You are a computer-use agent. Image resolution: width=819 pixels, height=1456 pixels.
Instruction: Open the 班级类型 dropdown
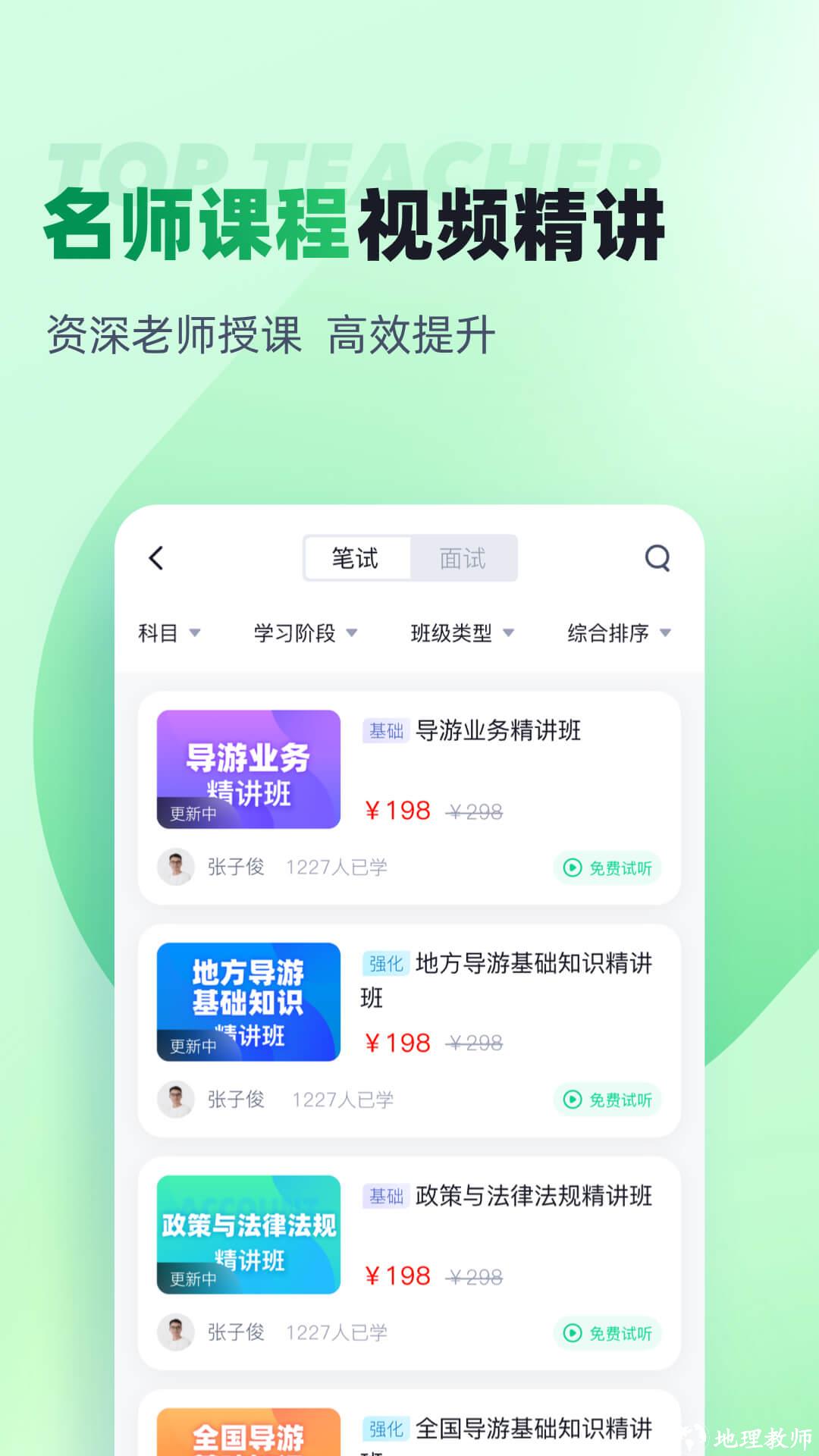(x=461, y=632)
